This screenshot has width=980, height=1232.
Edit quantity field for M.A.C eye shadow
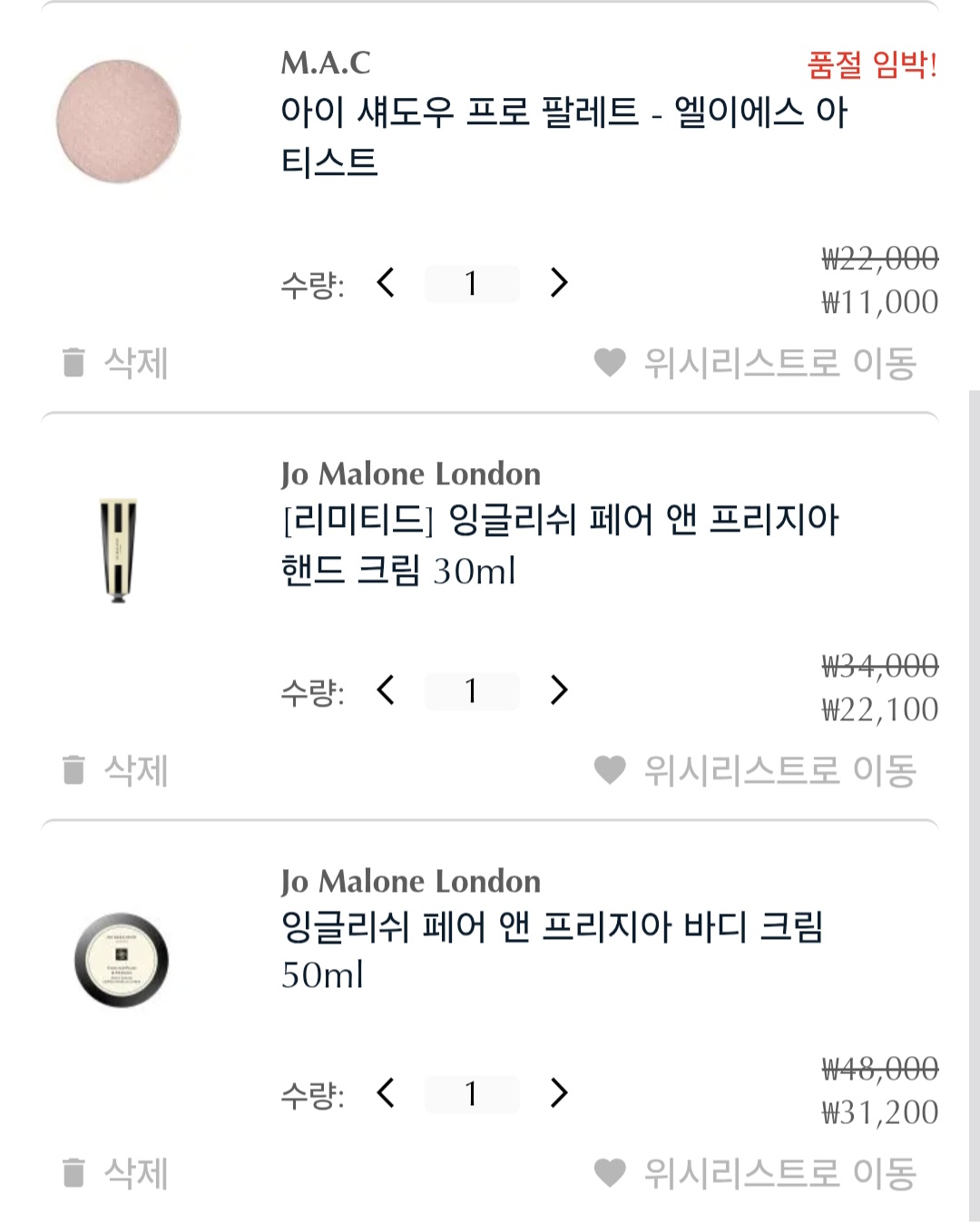coord(472,283)
